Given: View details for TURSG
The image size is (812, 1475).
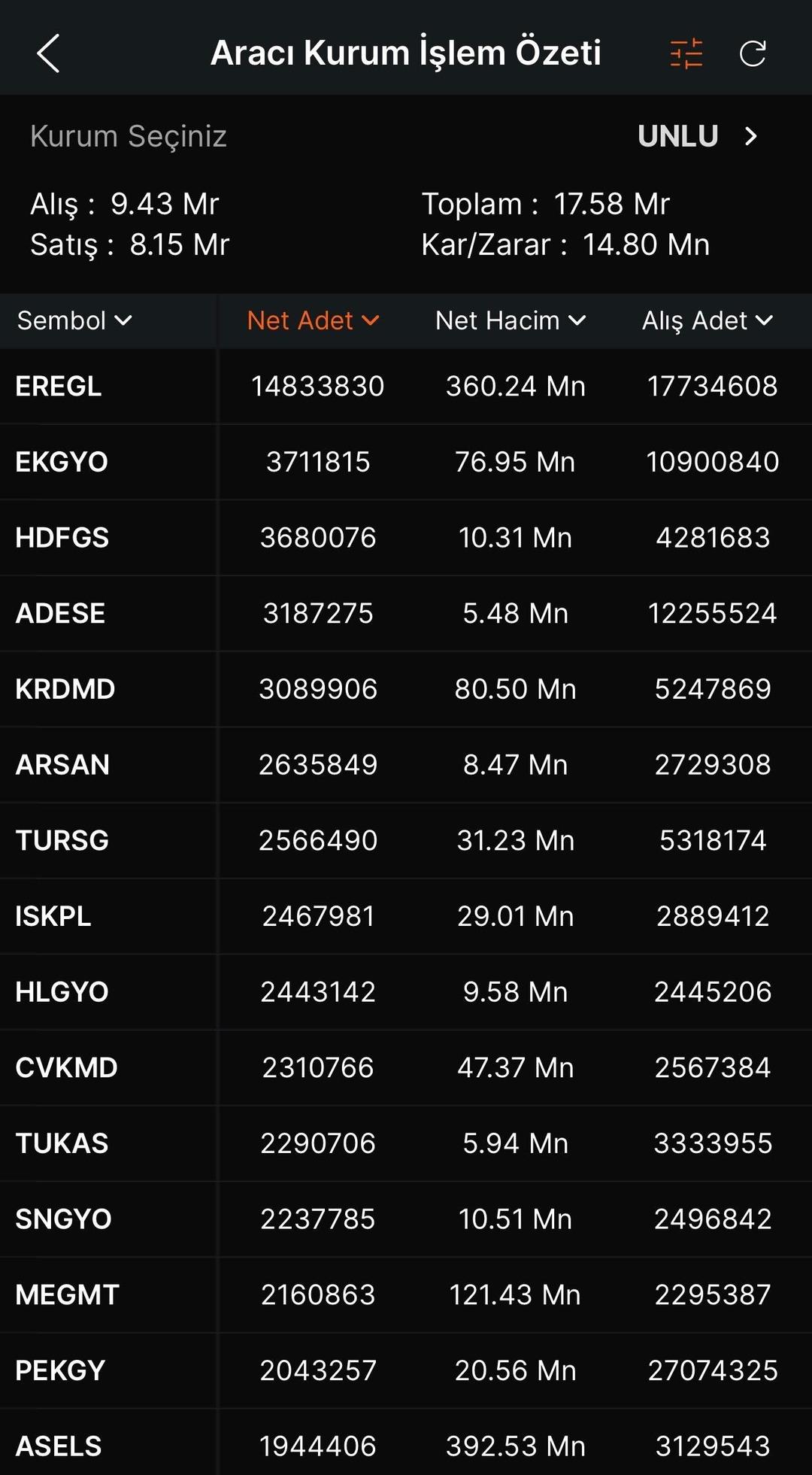Looking at the screenshot, I should point(62,840).
